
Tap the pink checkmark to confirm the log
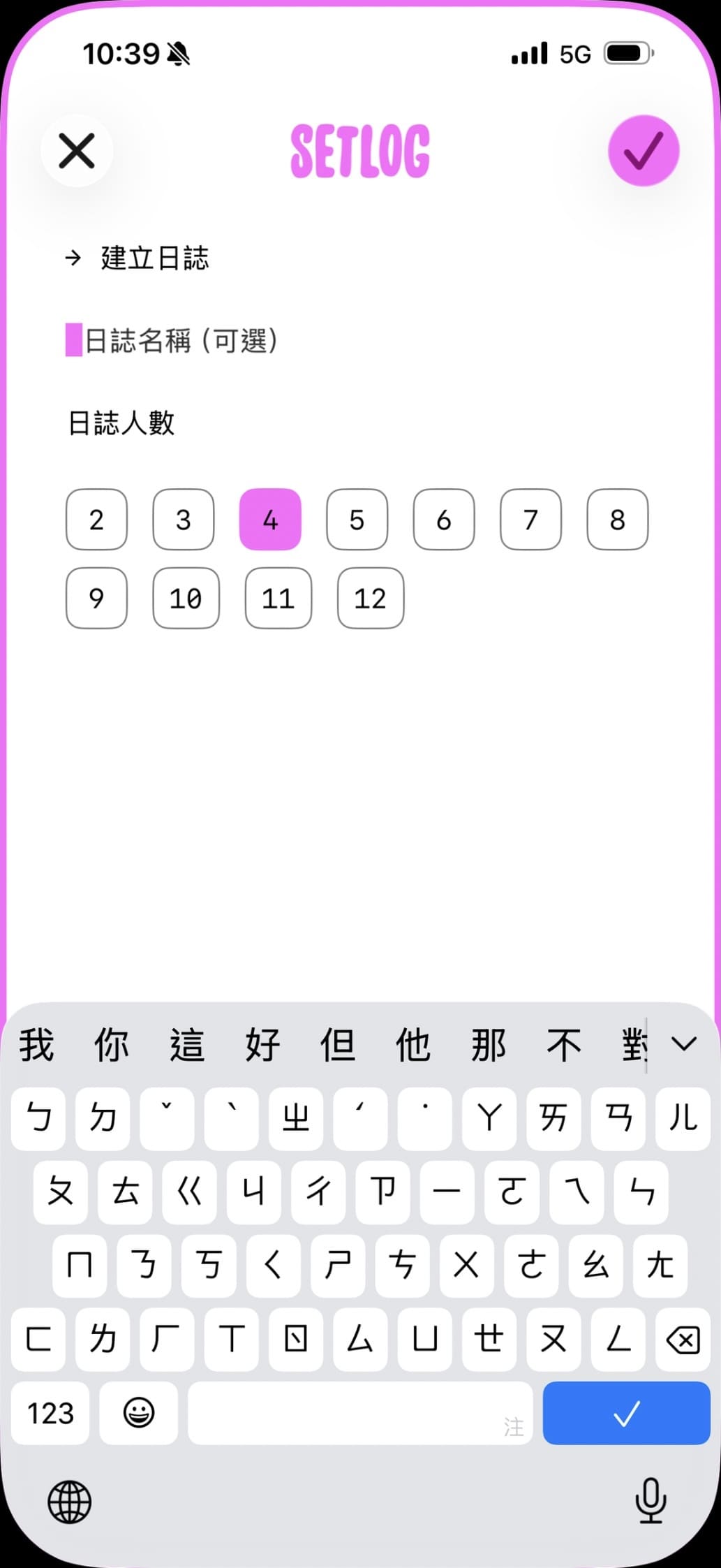[x=642, y=151]
